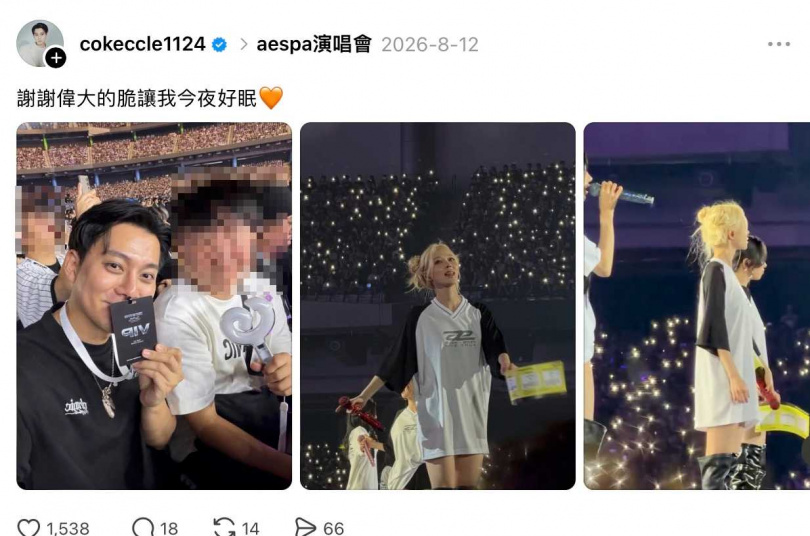Open the second photo of the performer on stage
Viewport: 810px width, 536px height.
point(438,306)
